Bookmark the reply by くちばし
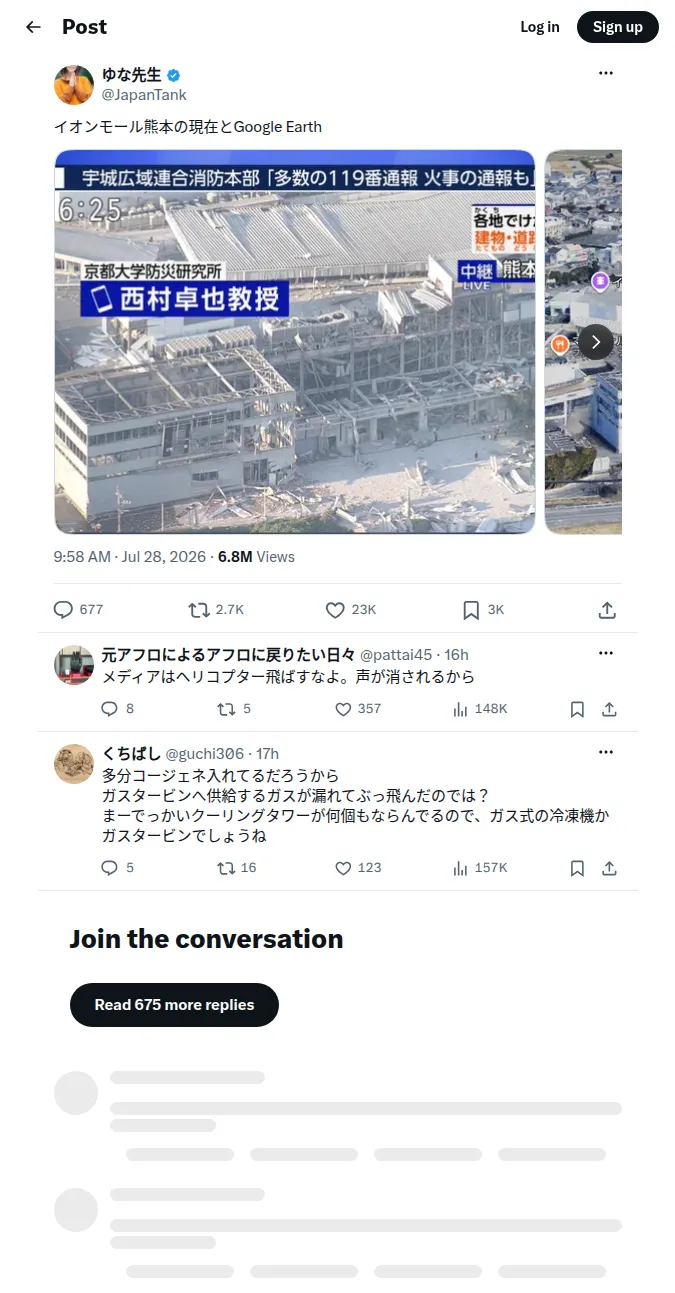Viewport: 675px width, 1293px height. [577, 868]
